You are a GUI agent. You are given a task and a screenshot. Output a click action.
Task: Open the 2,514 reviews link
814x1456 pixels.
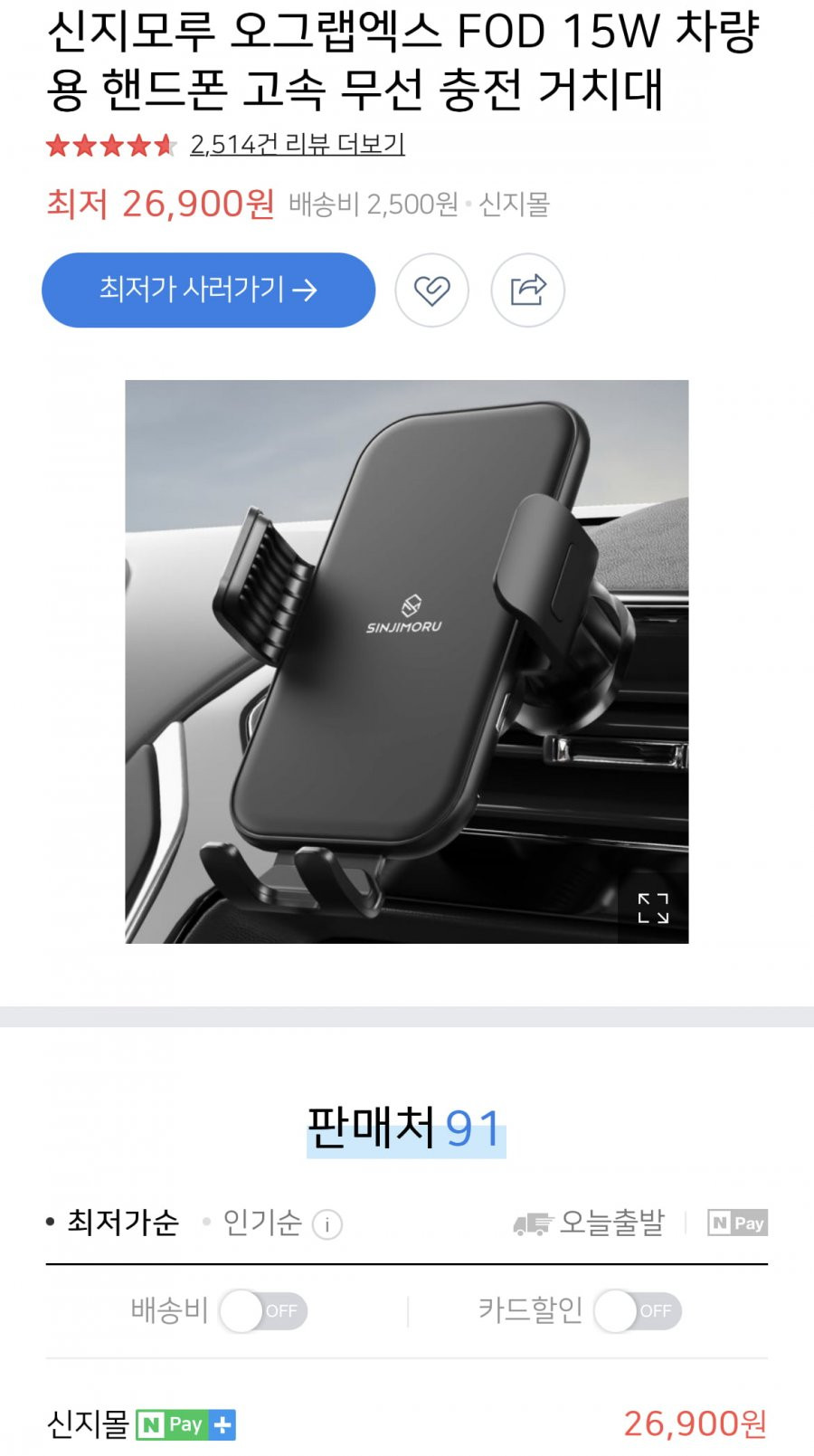tap(297, 144)
